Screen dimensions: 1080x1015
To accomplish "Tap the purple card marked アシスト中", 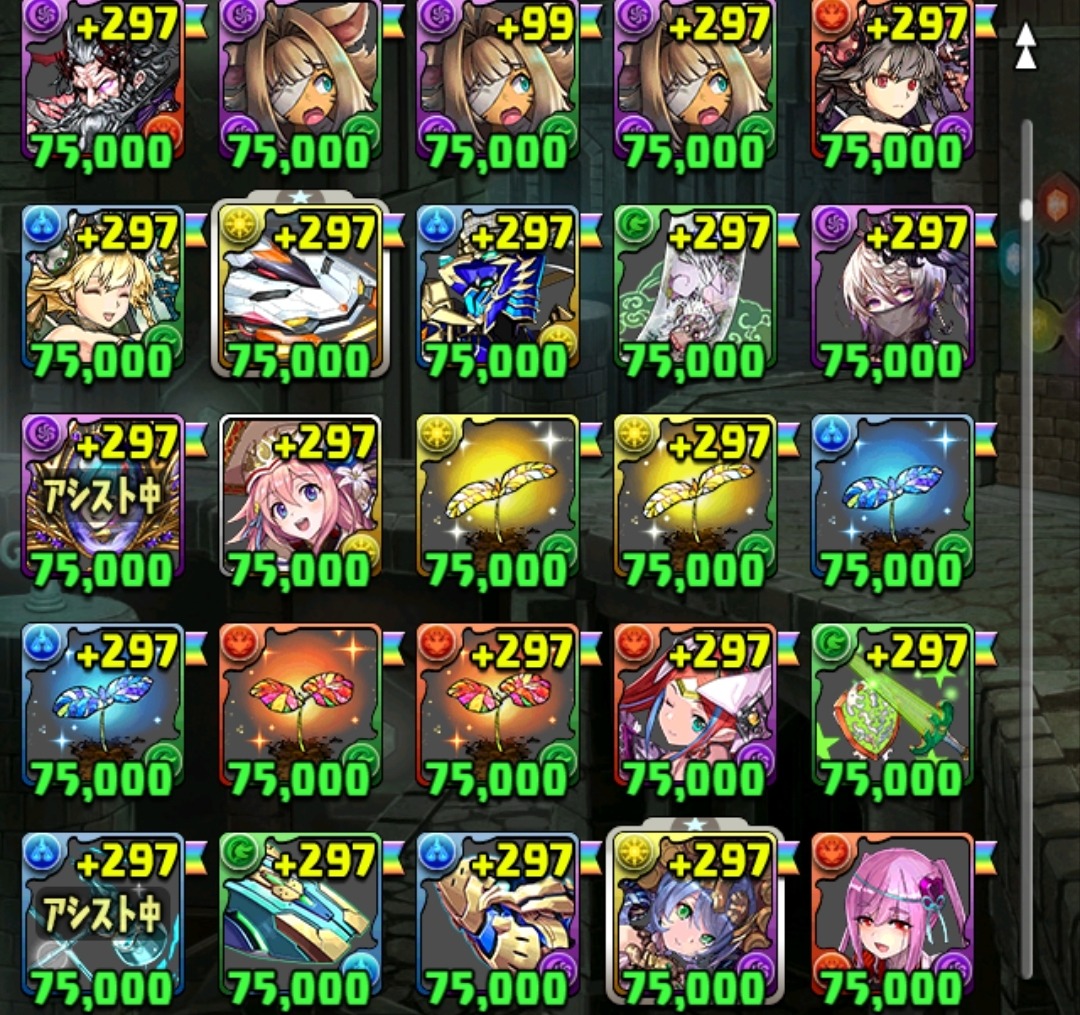I will pos(103,498).
